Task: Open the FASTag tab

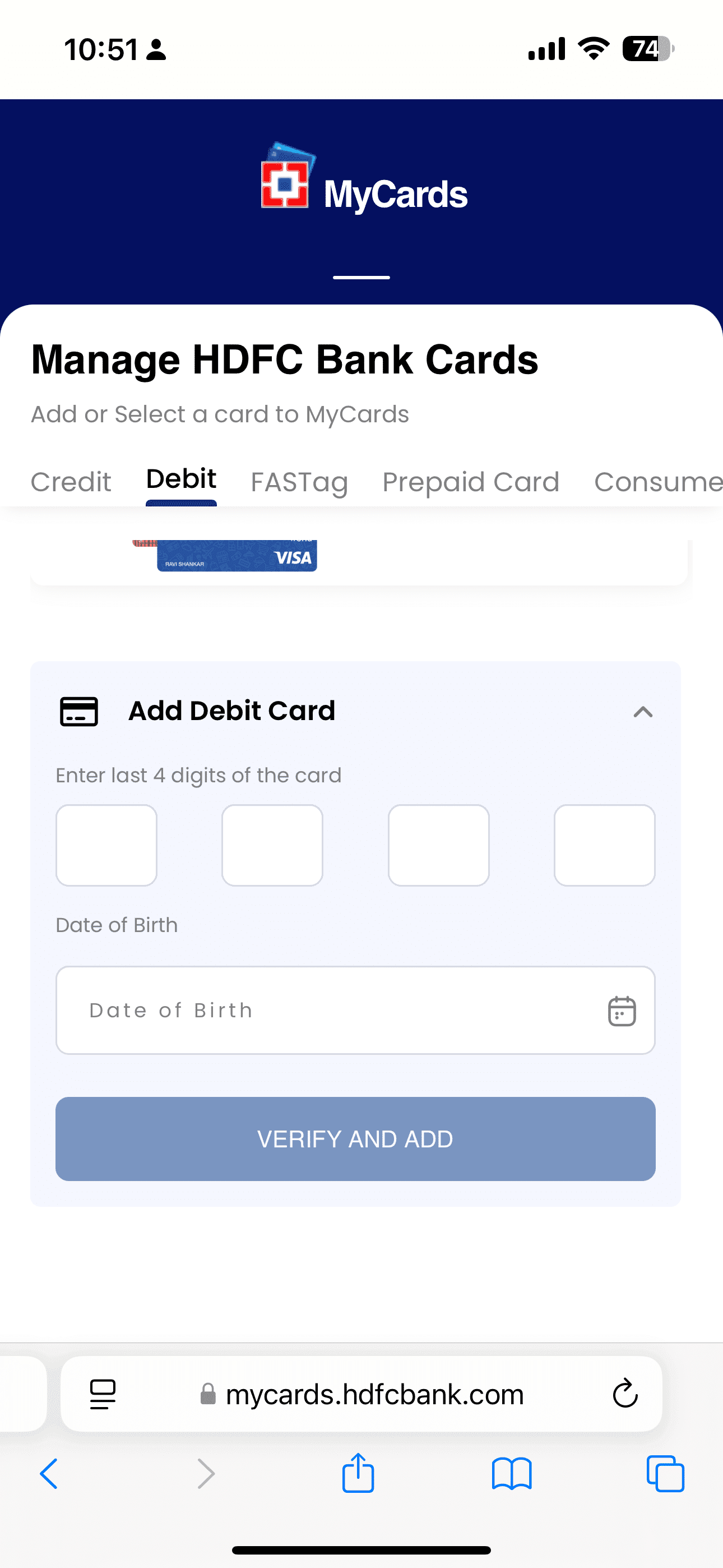Action: pos(299,482)
